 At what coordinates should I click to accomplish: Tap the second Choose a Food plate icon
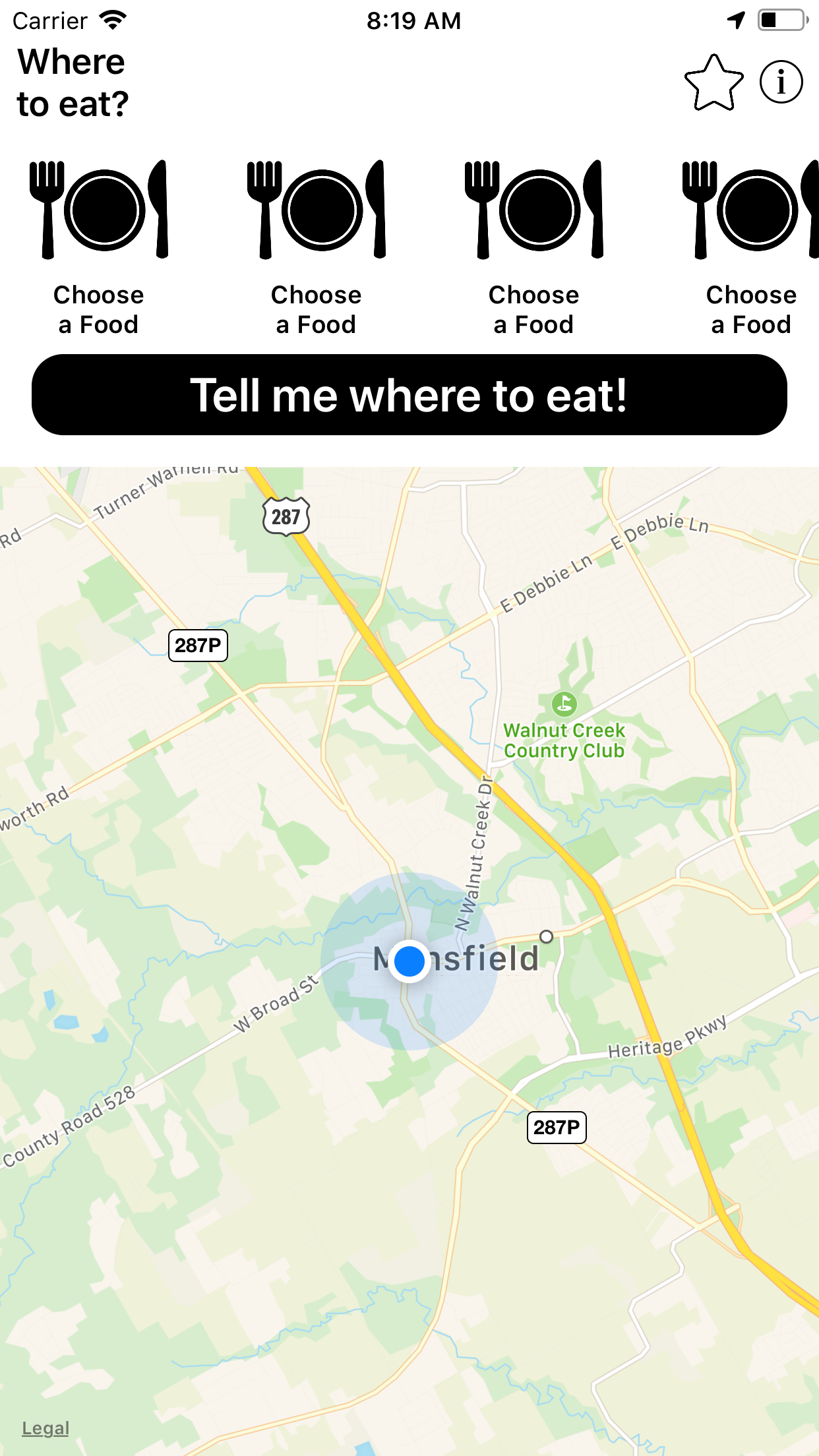317,211
